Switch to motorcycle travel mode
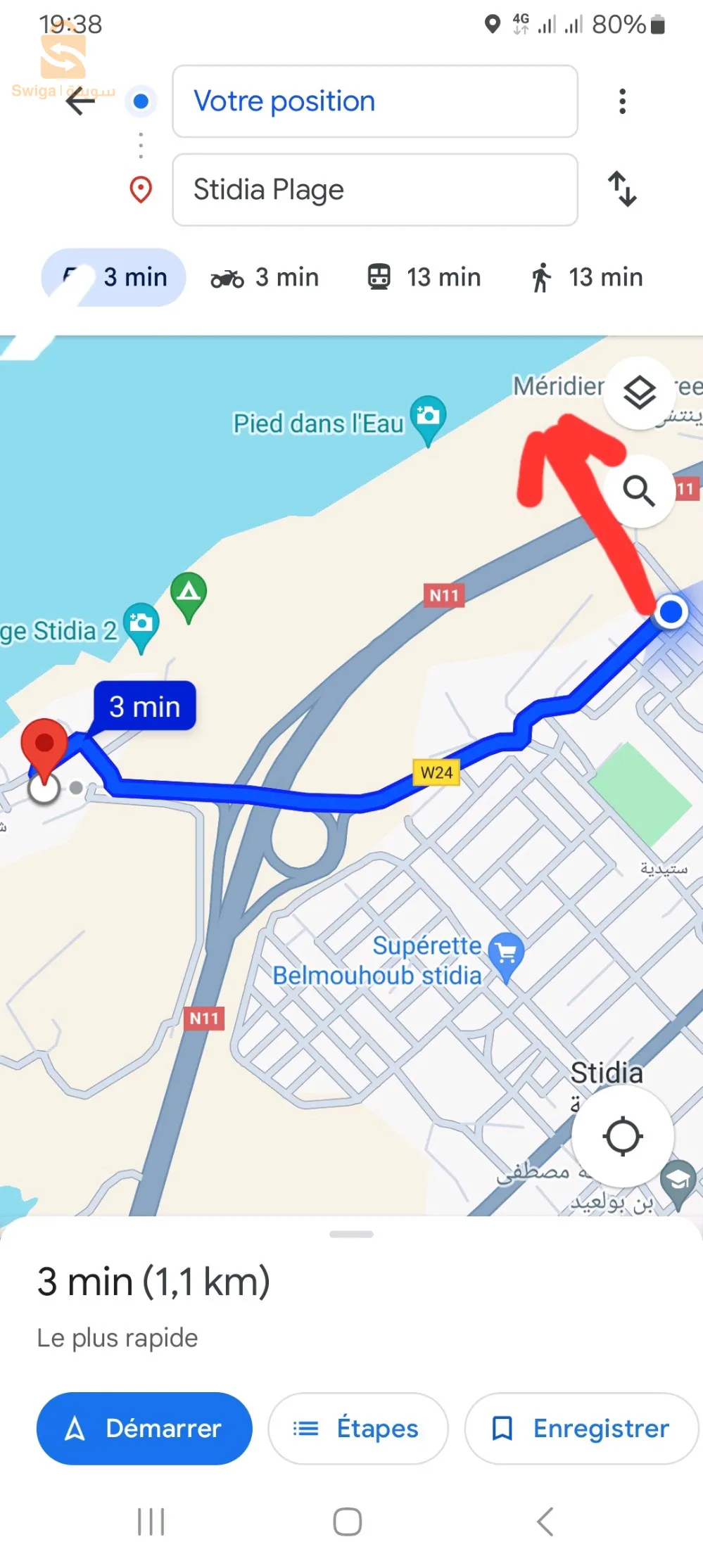The image size is (703, 1568). coord(265,277)
